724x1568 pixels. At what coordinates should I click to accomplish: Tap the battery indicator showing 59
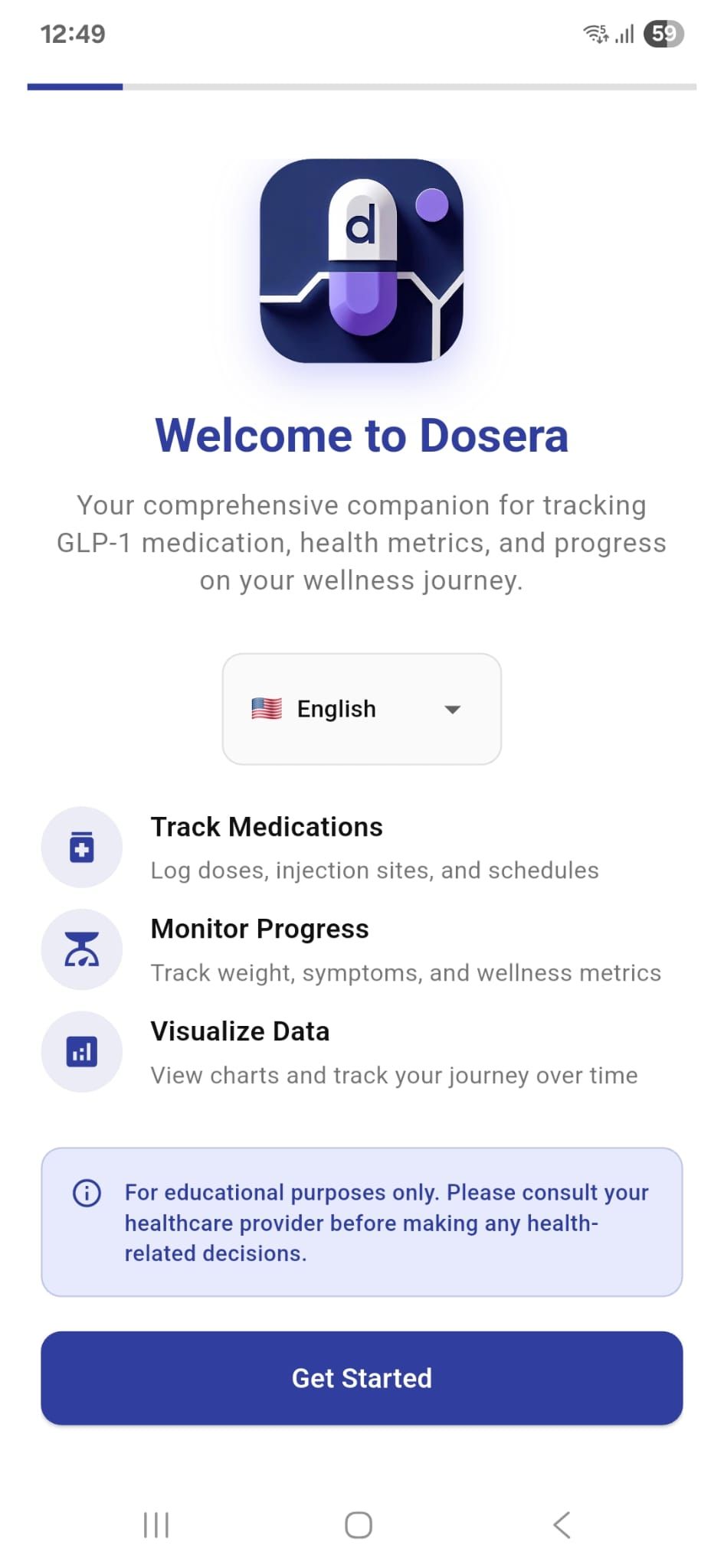tap(663, 34)
